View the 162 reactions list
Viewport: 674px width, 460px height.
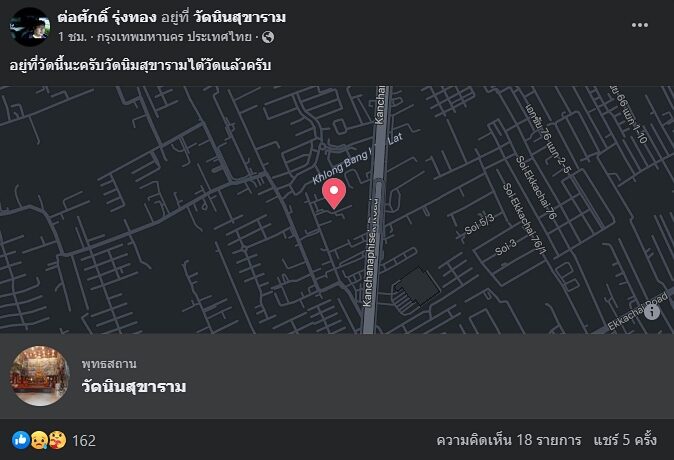[x=84, y=440]
